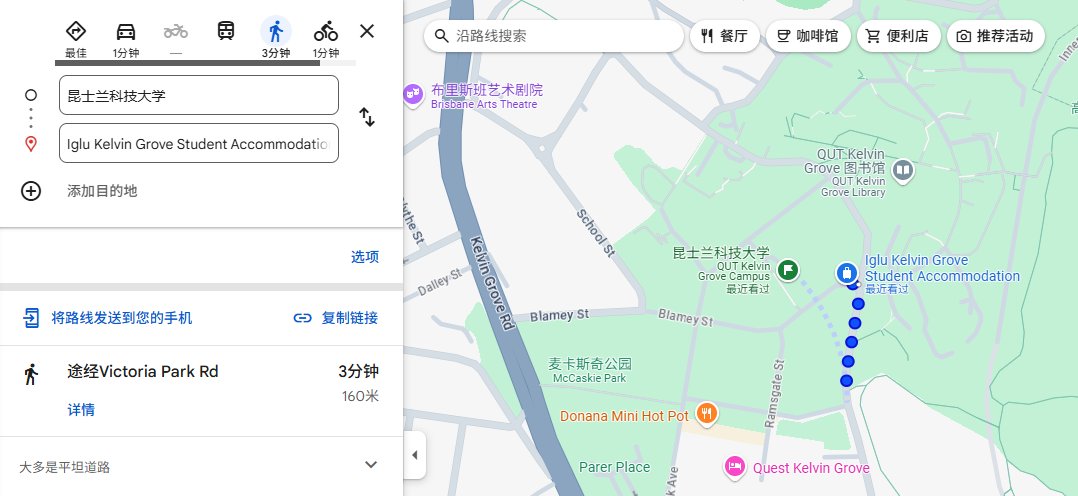Open 详情 for the Victoria Park Rd route

(x=81, y=410)
